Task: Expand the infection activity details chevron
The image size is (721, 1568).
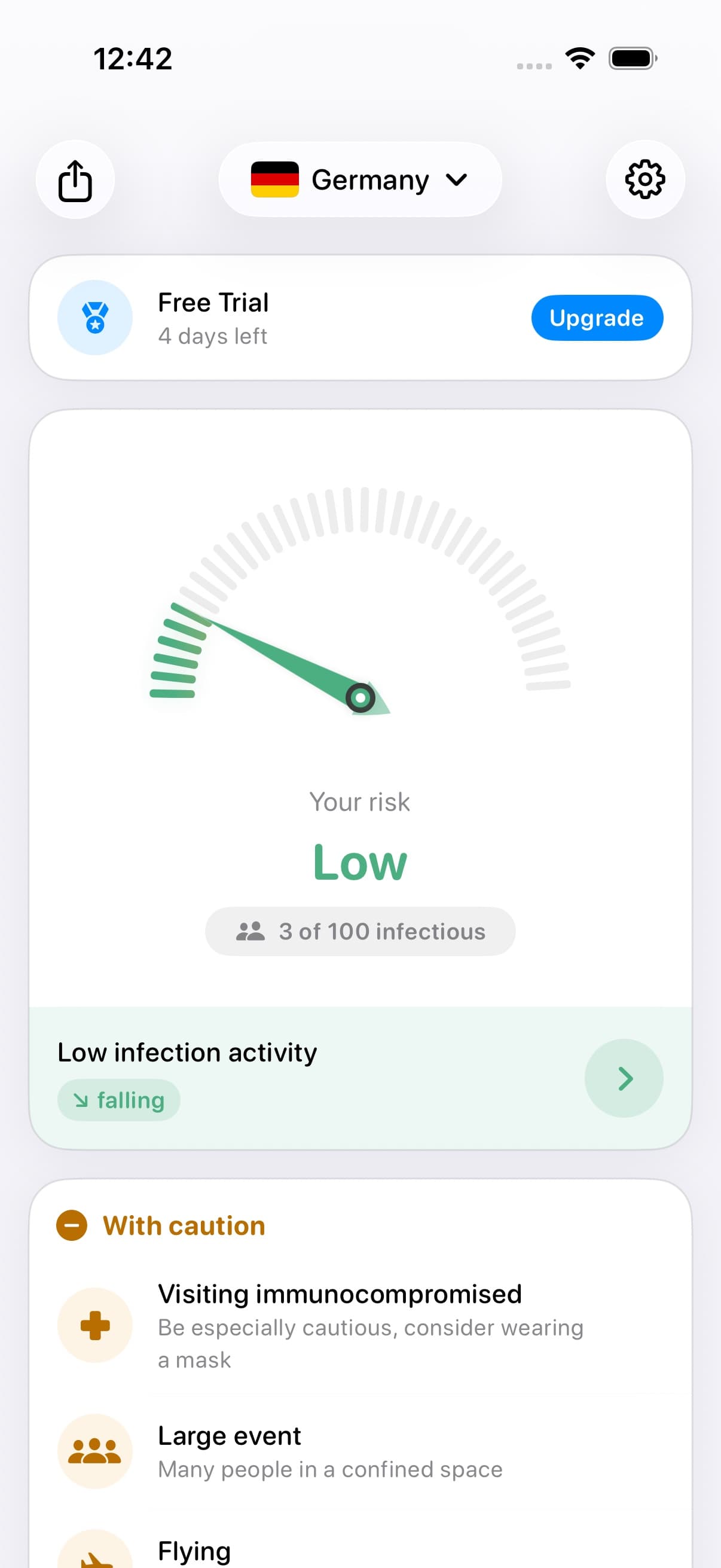Action: click(x=623, y=1078)
